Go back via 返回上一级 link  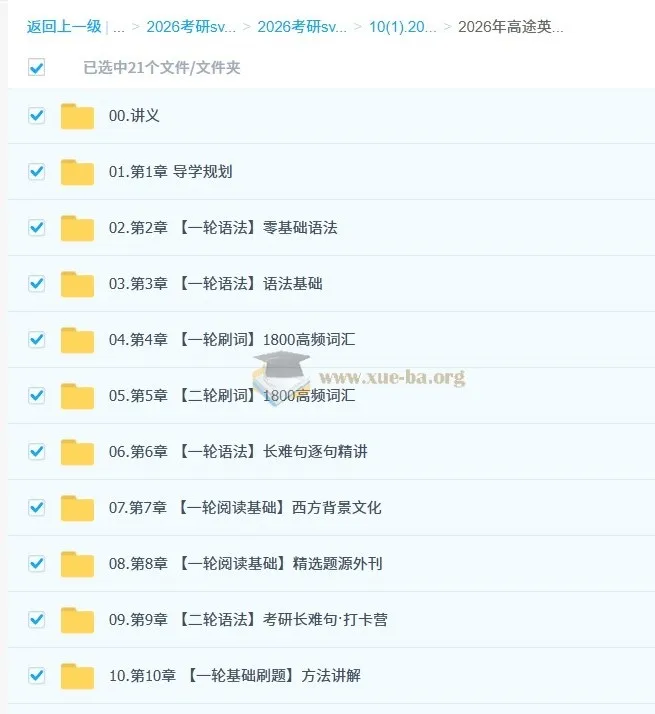point(63,27)
